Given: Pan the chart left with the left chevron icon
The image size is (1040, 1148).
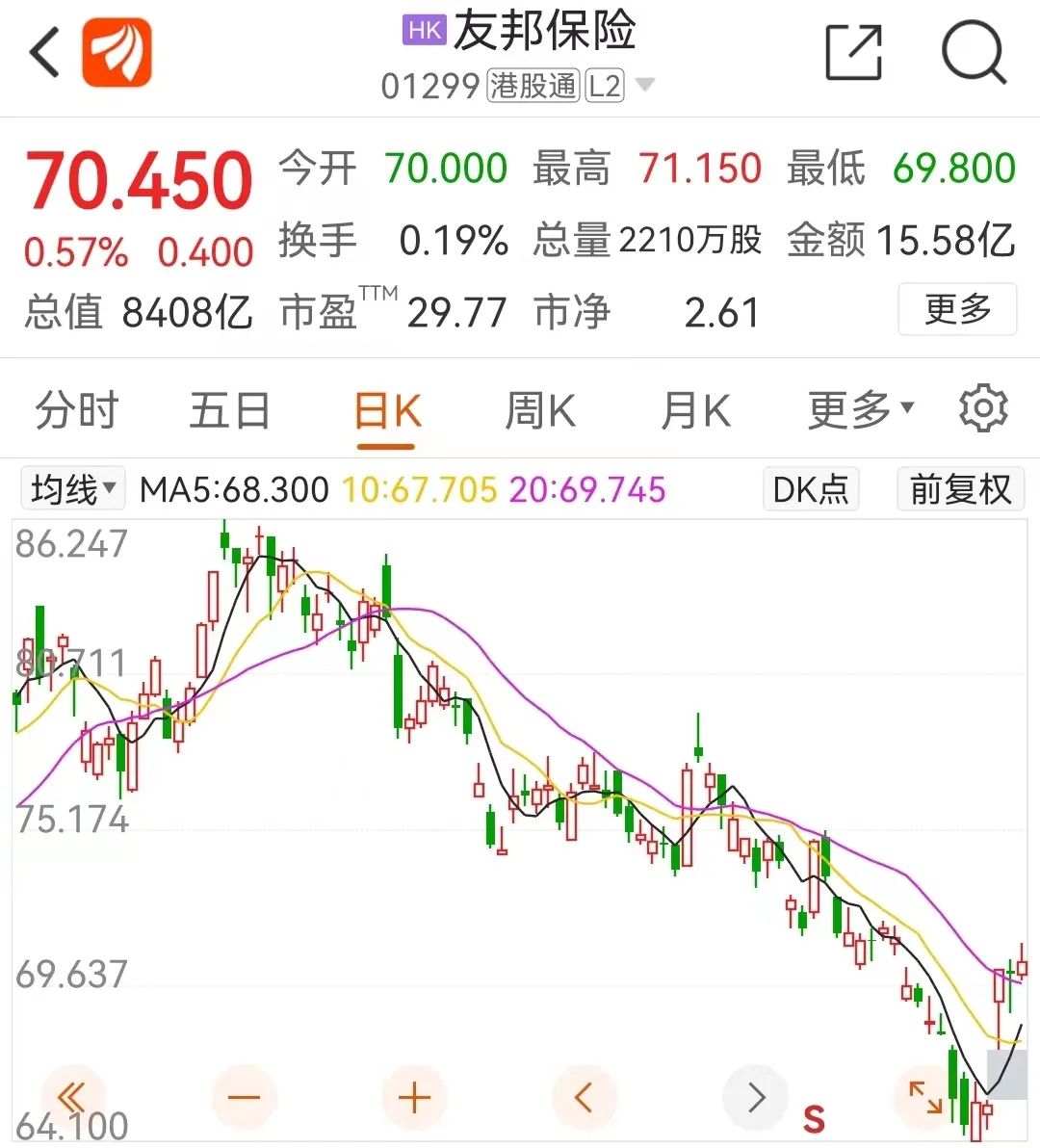Looking at the screenshot, I should (x=585, y=1097).
